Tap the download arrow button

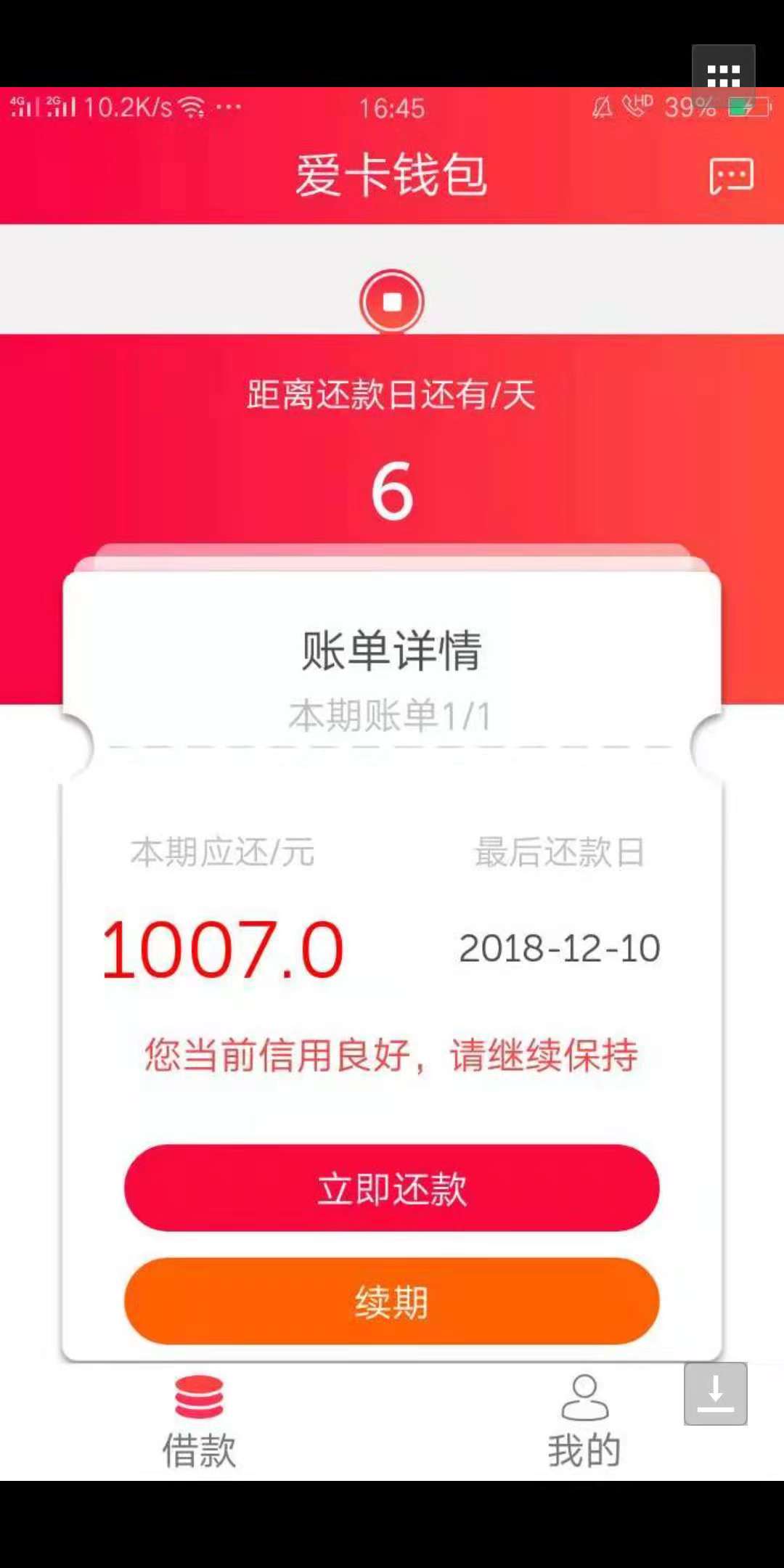[716, 1394]
